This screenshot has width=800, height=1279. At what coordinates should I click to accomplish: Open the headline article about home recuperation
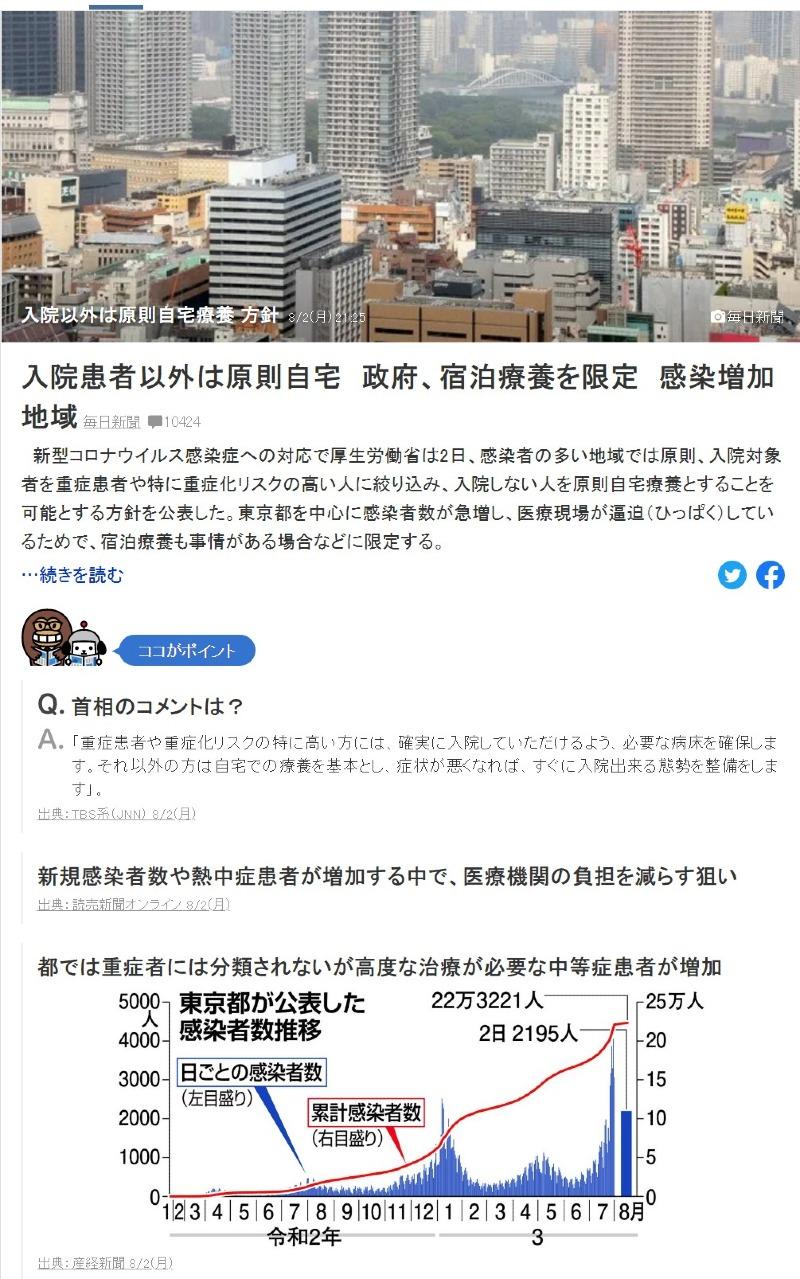tap(398, 378)
